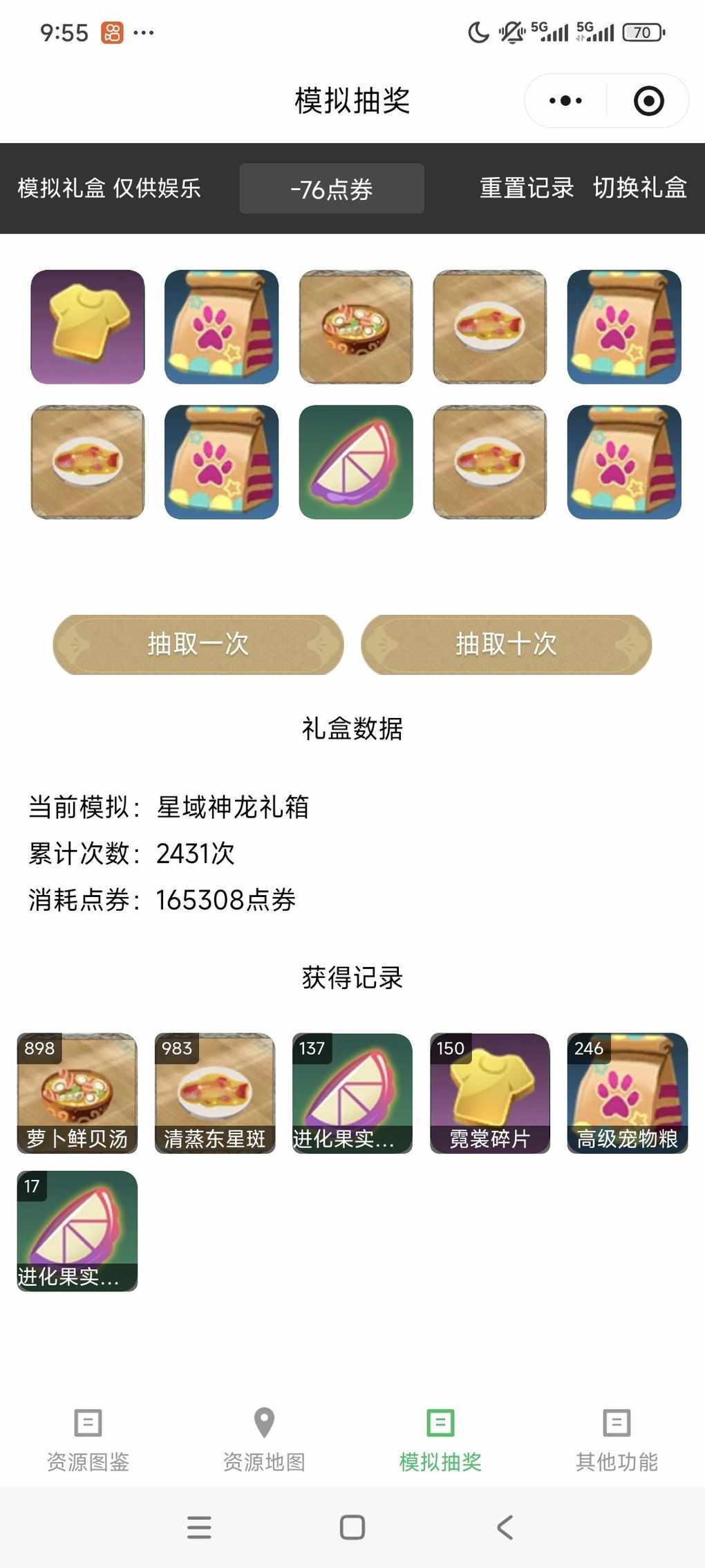Tap 切换礼盒 to switch gift box
The width and height of the screenshot is (705, 1568).
(639, 188)
